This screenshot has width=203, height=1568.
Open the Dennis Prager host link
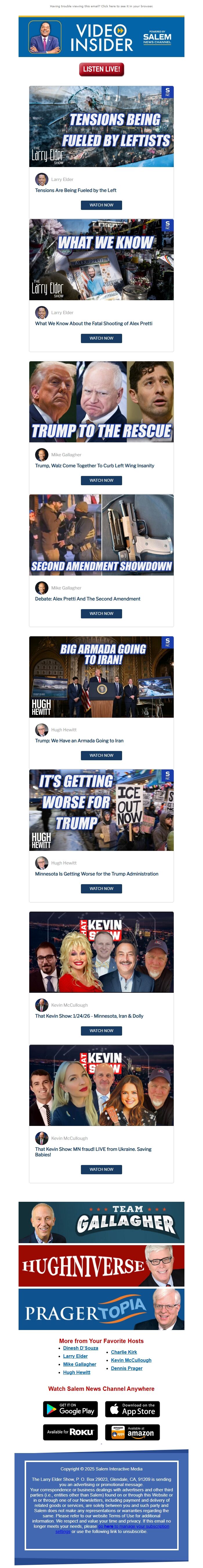tap(127, 1368)
